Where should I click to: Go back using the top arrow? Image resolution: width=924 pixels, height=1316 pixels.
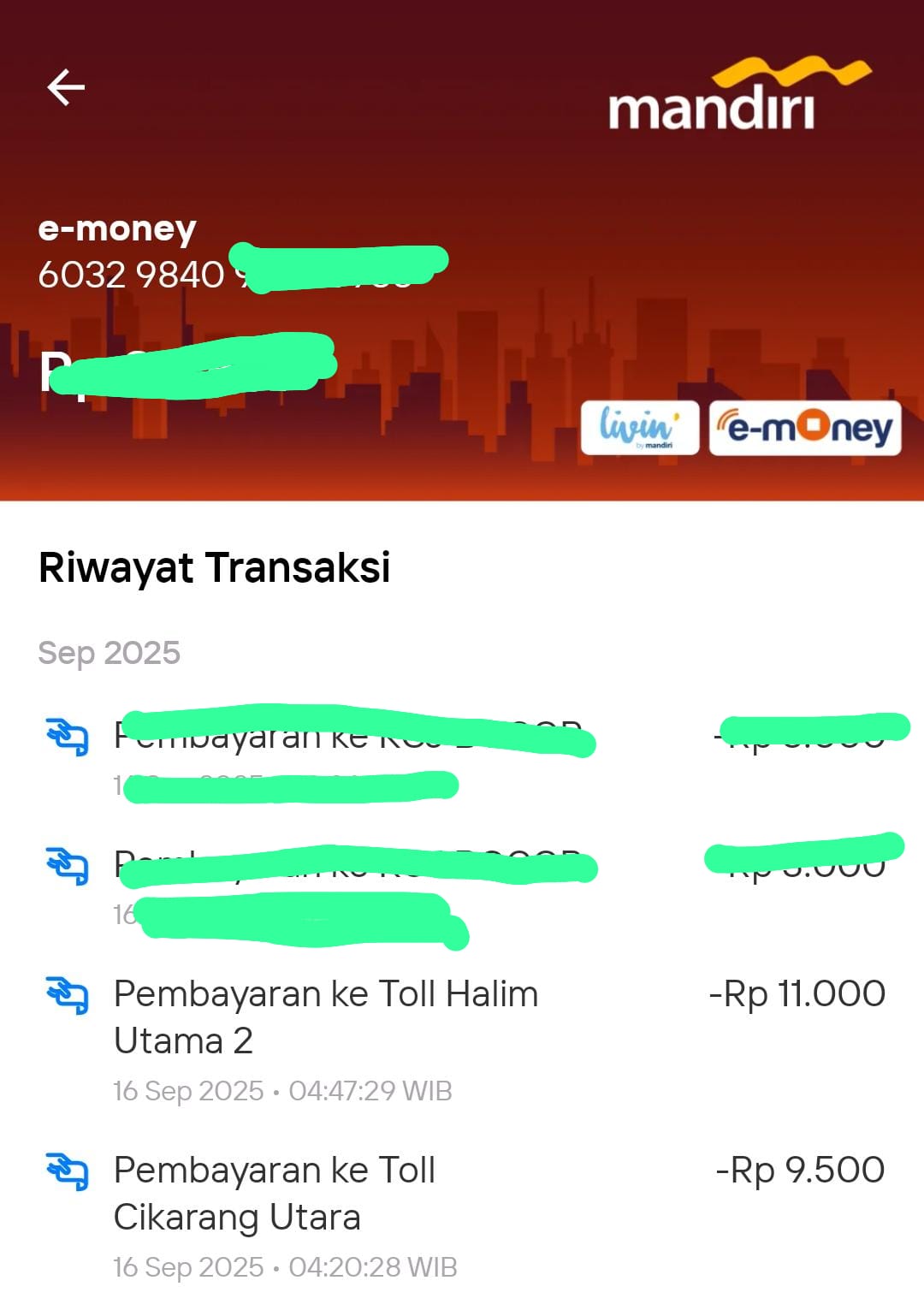coord(66,87)
